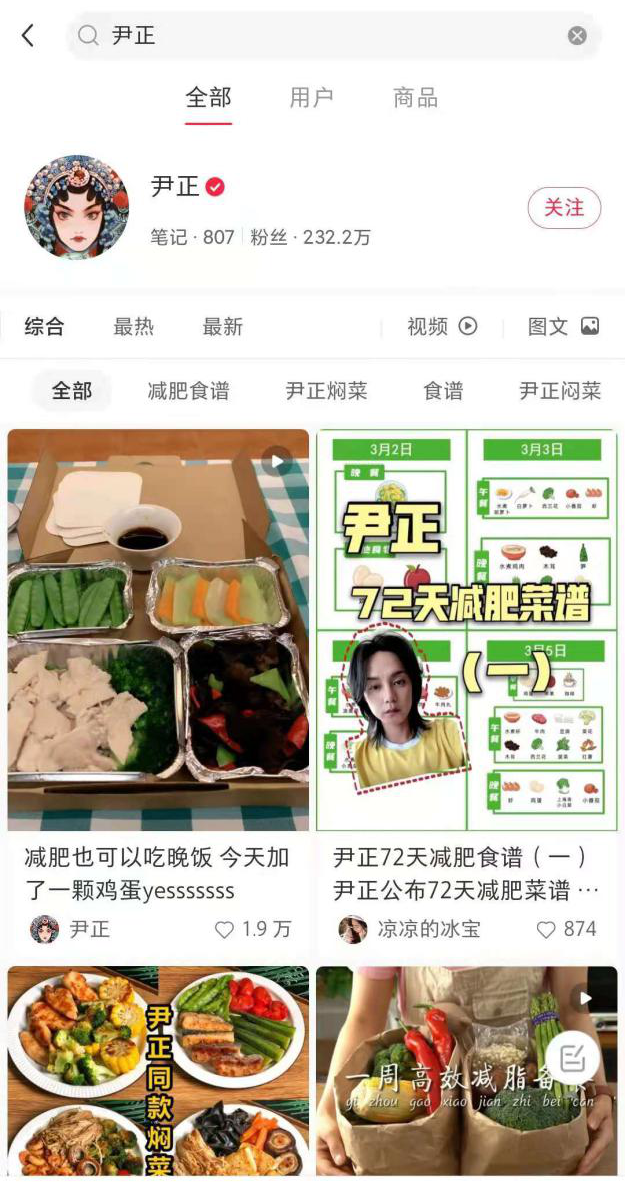This screenshot has width=625, height=1182.
Task: Select the 尹正闷菜 chip
Action: tap(560, 391)
